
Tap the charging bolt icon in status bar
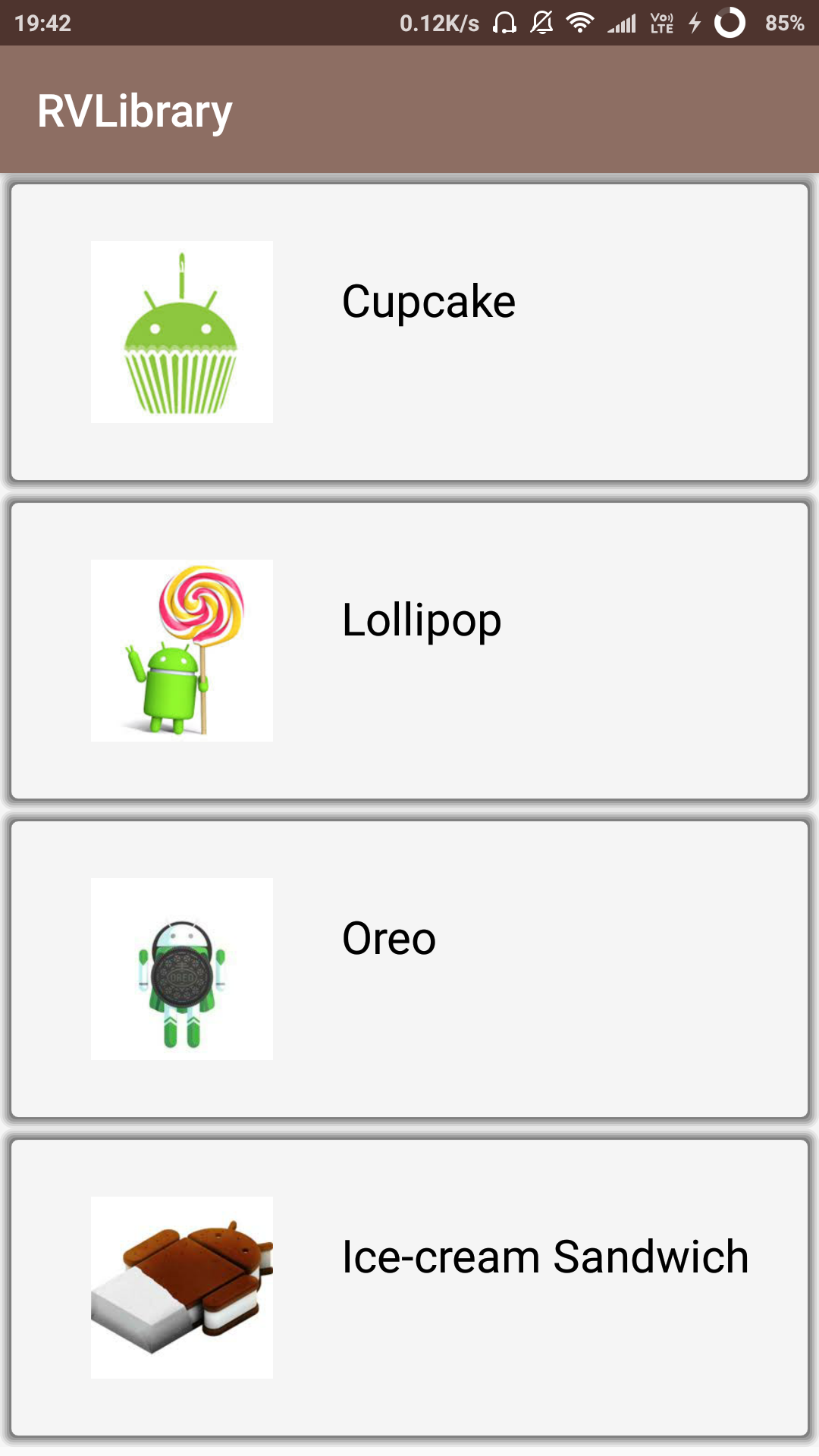[x=695, y=23]
